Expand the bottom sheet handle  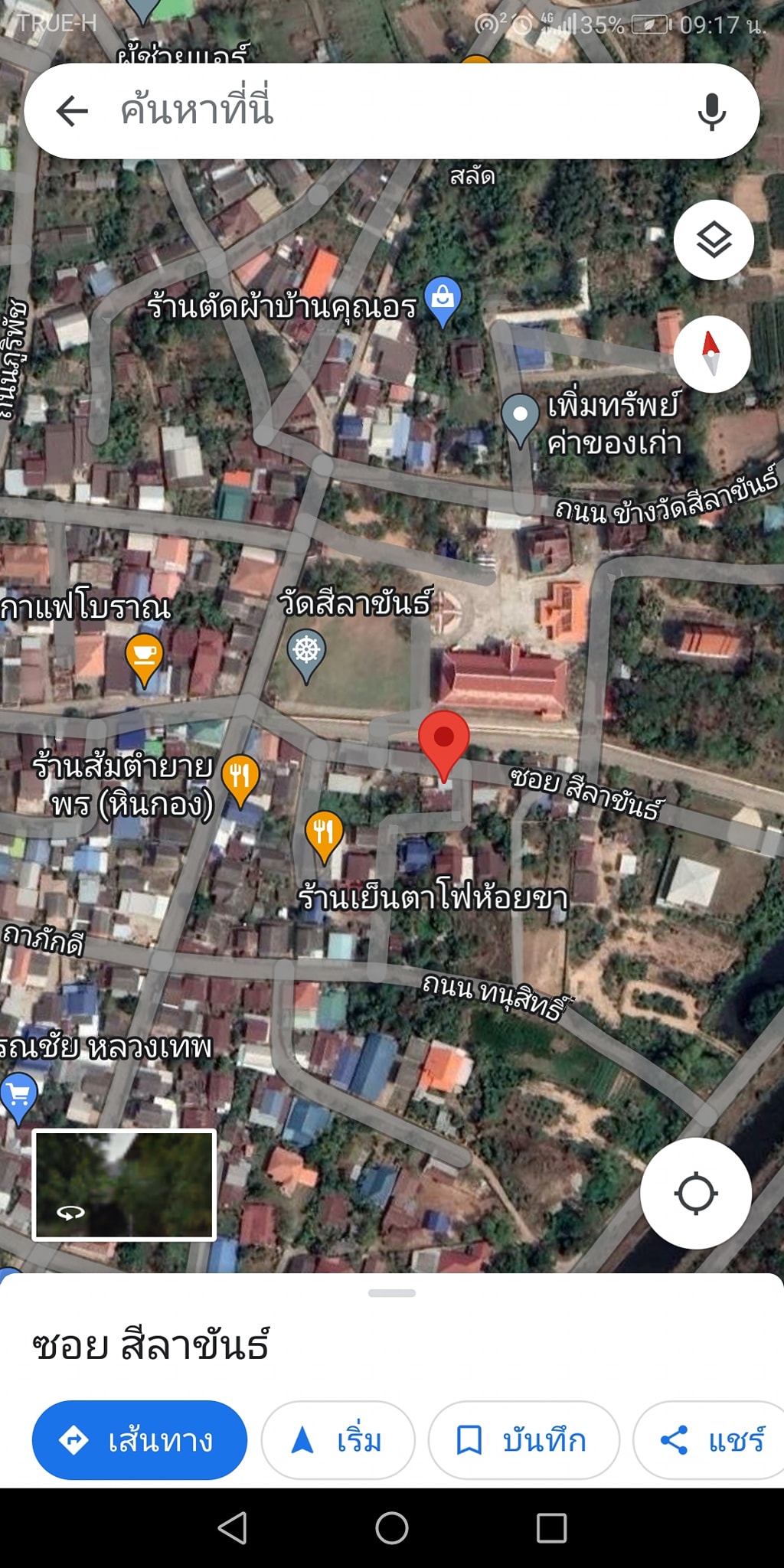click(x=392, y=1293)
